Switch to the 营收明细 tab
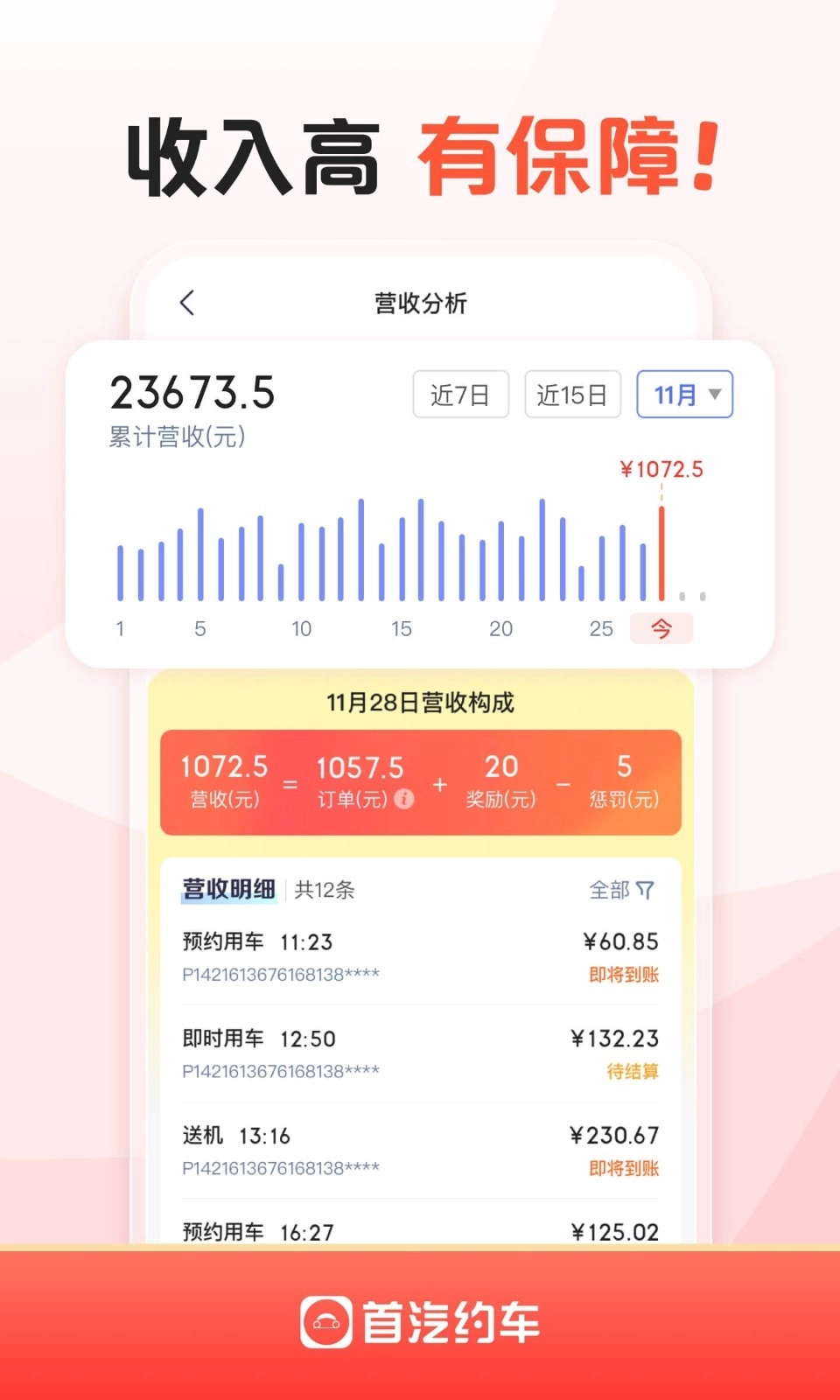Image resolution: width=840 pixels, height=1400 pixels. point(228,889)
